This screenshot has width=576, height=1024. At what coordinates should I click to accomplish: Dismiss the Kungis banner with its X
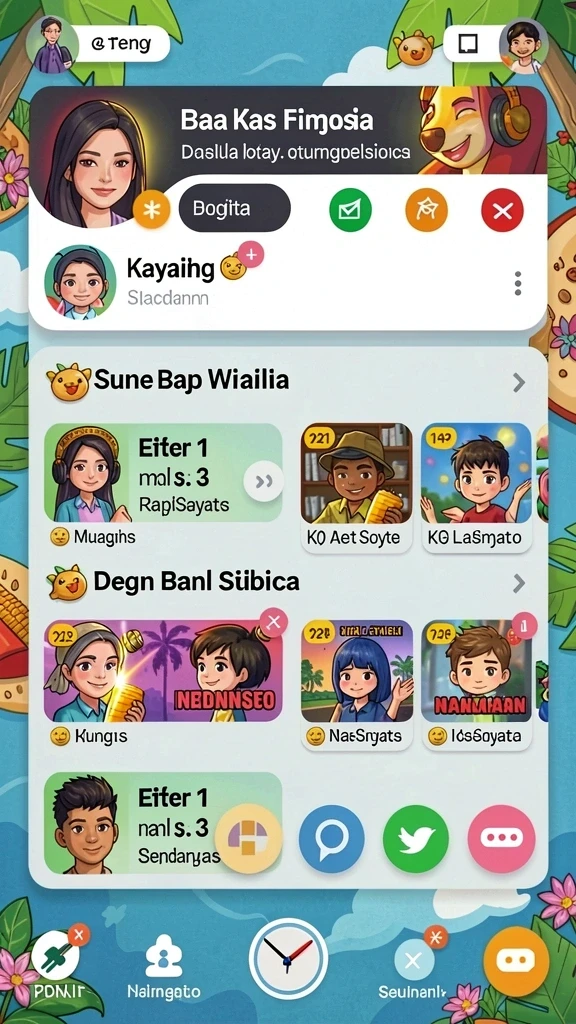pyautogui.click(x=274, y=621)
